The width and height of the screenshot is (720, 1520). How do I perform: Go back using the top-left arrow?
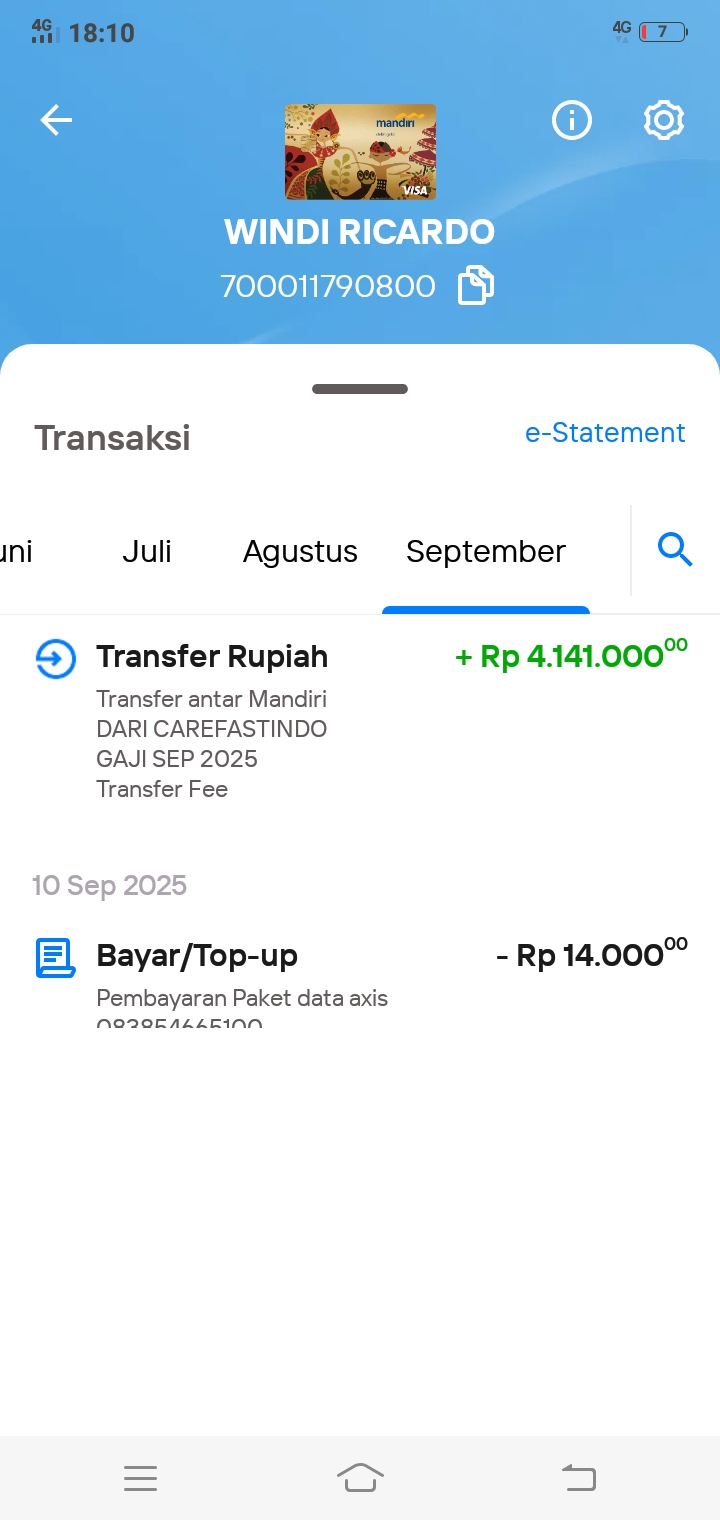56,121
